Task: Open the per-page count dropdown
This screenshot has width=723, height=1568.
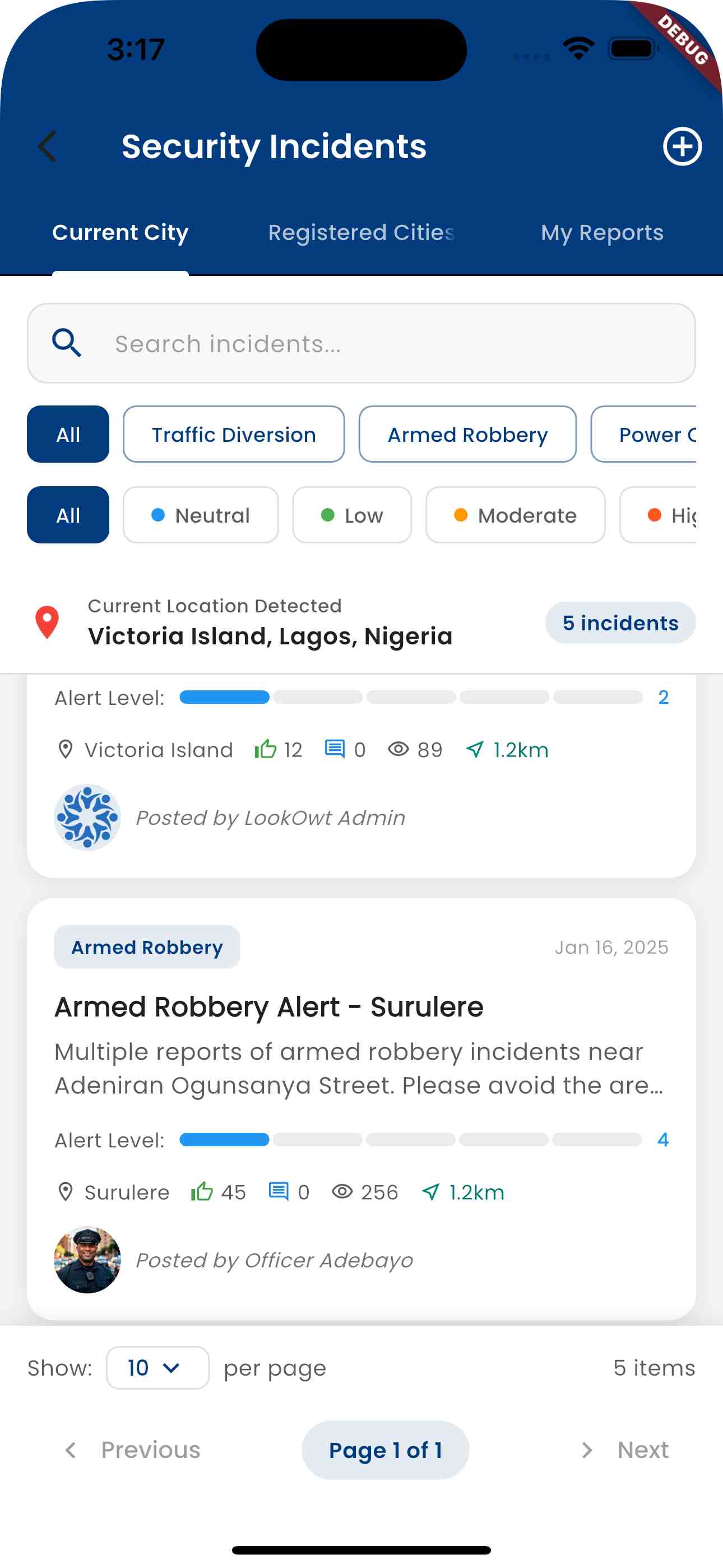Action: [157, 1367]
